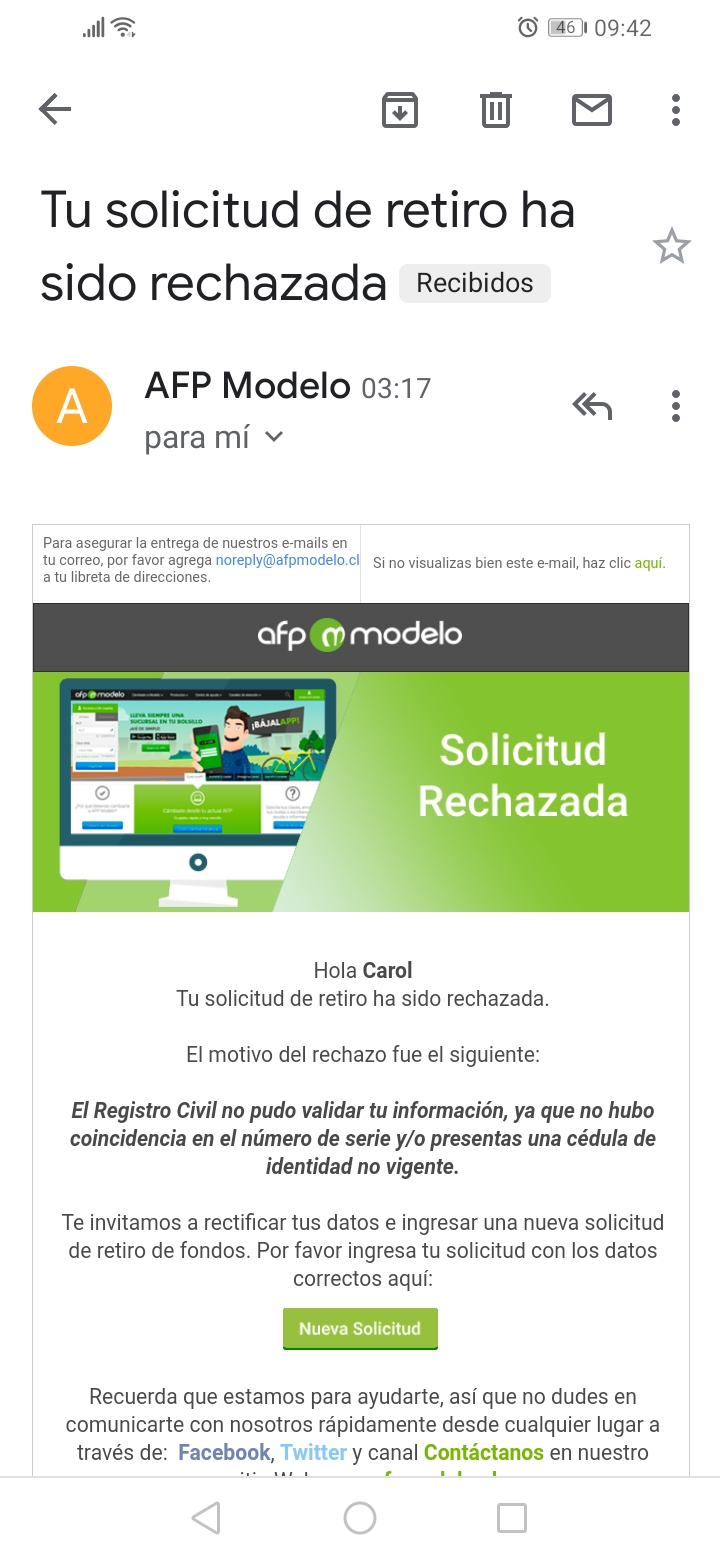This screenshot has width=720, height=1560.
Task: Open the Twitter link
Action: point(314,1452)
